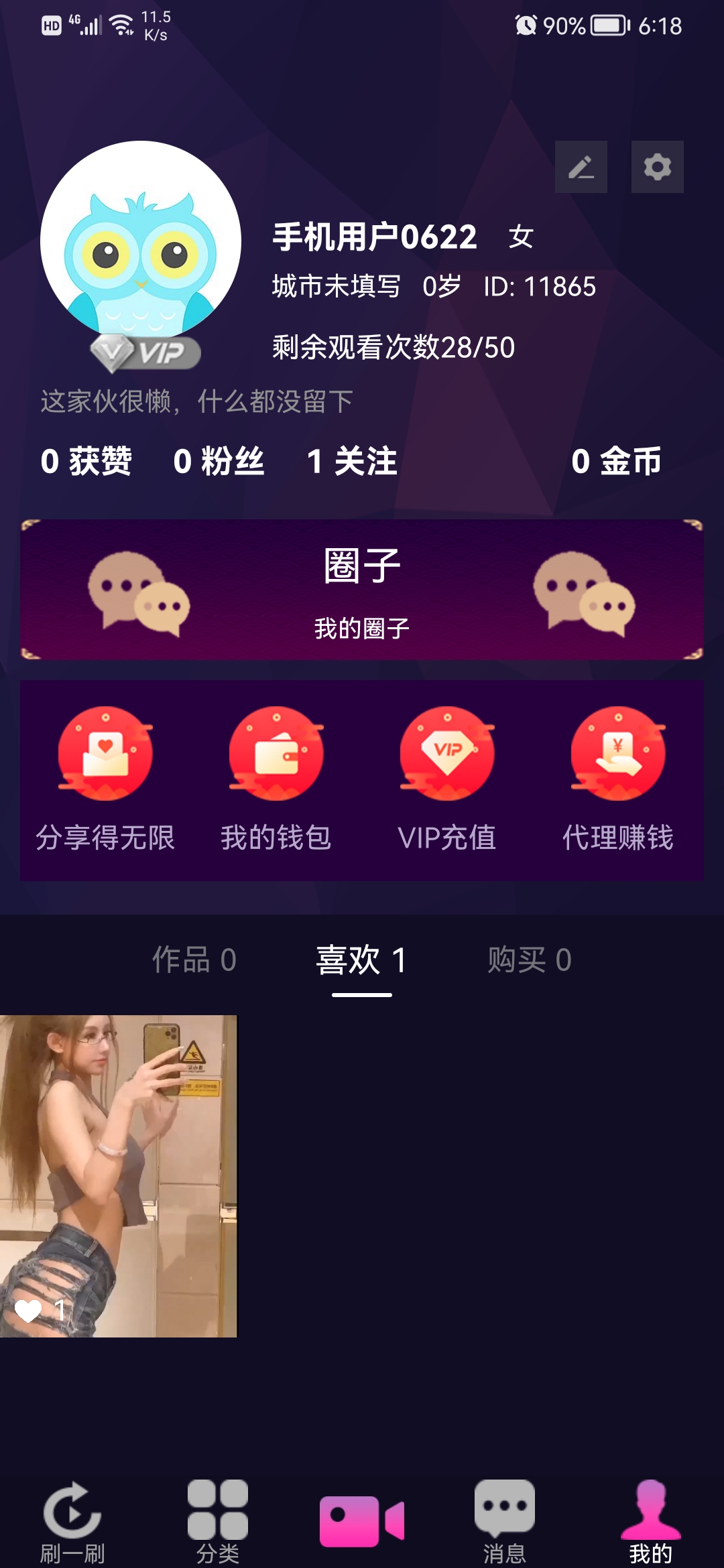The height and width of the screenshot is (1568, 724).
Task: Open 代理赚钱 agent earnings
Action: pos(618,777)
